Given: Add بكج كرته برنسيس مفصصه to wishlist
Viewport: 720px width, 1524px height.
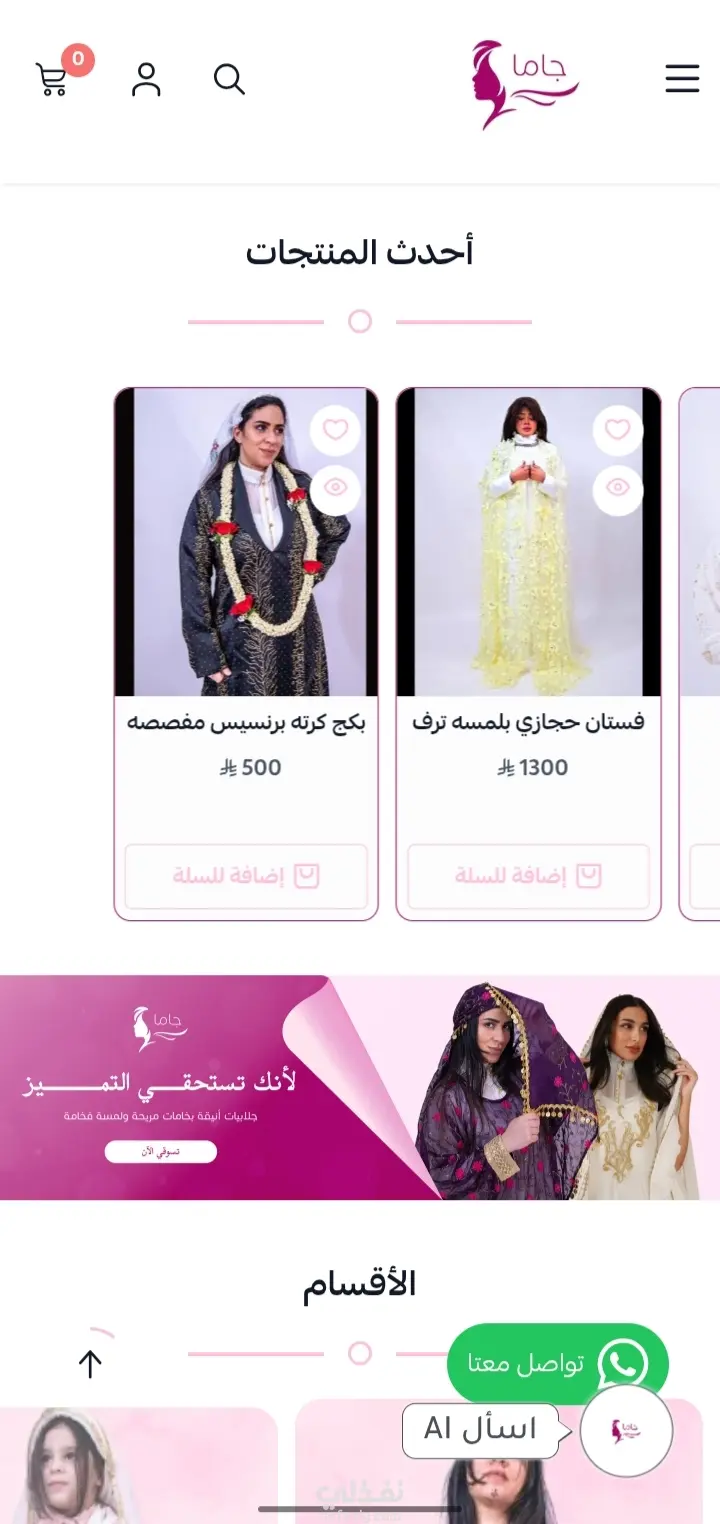Looking at the screenshot, I should 335,430.
